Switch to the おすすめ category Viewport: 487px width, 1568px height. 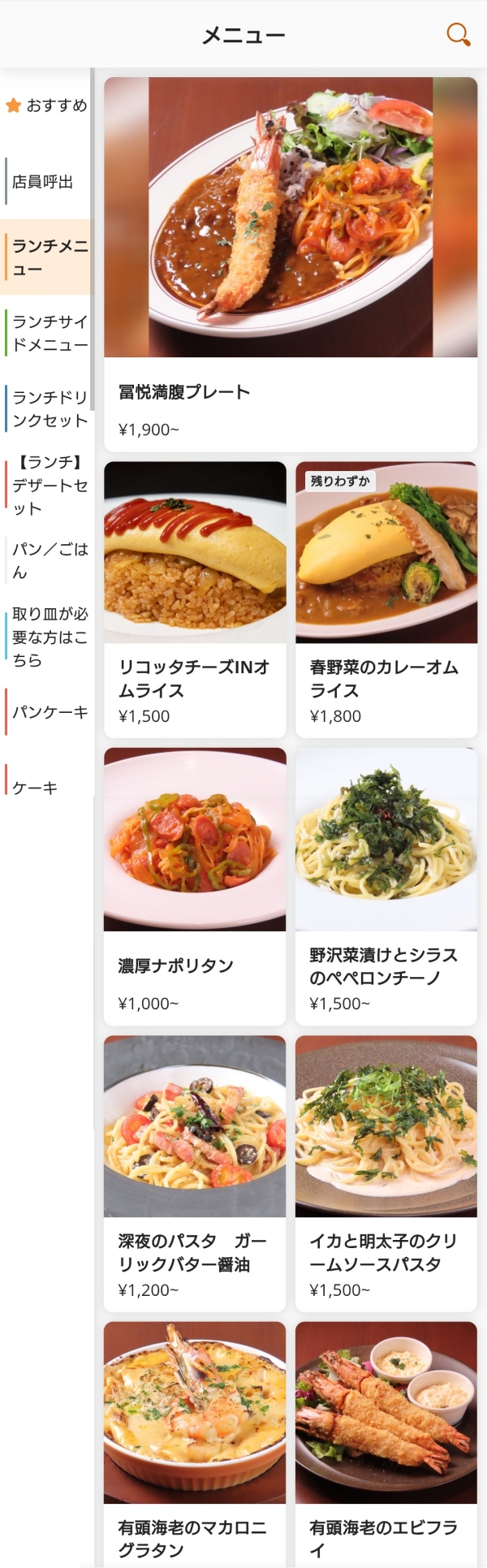47,106
